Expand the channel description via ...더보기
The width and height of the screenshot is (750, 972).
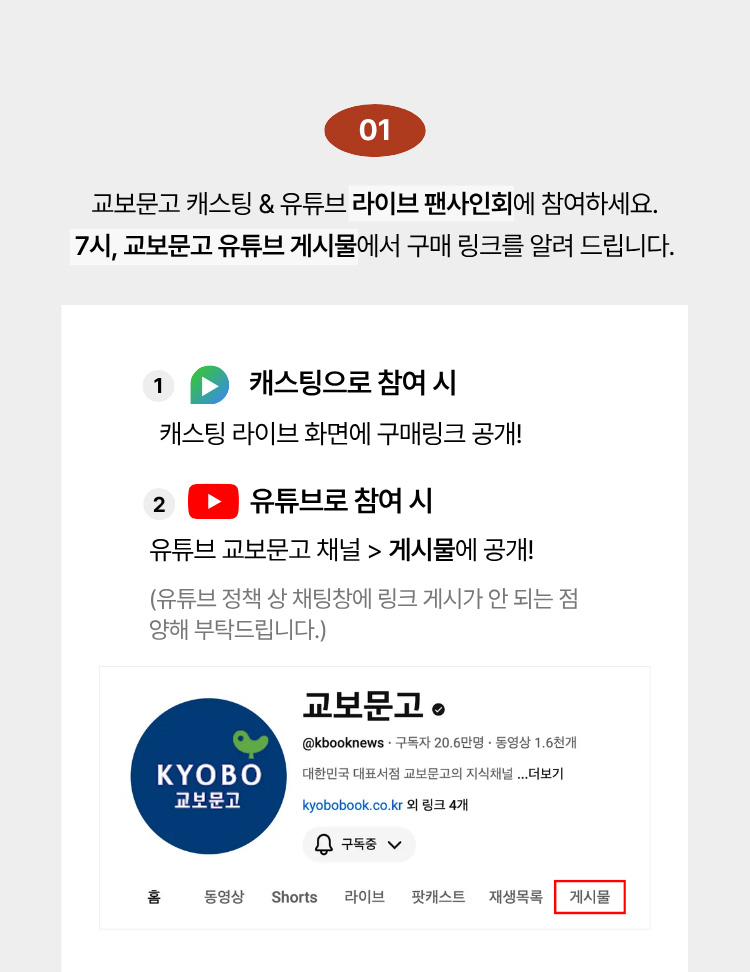(x=540, y=772)
